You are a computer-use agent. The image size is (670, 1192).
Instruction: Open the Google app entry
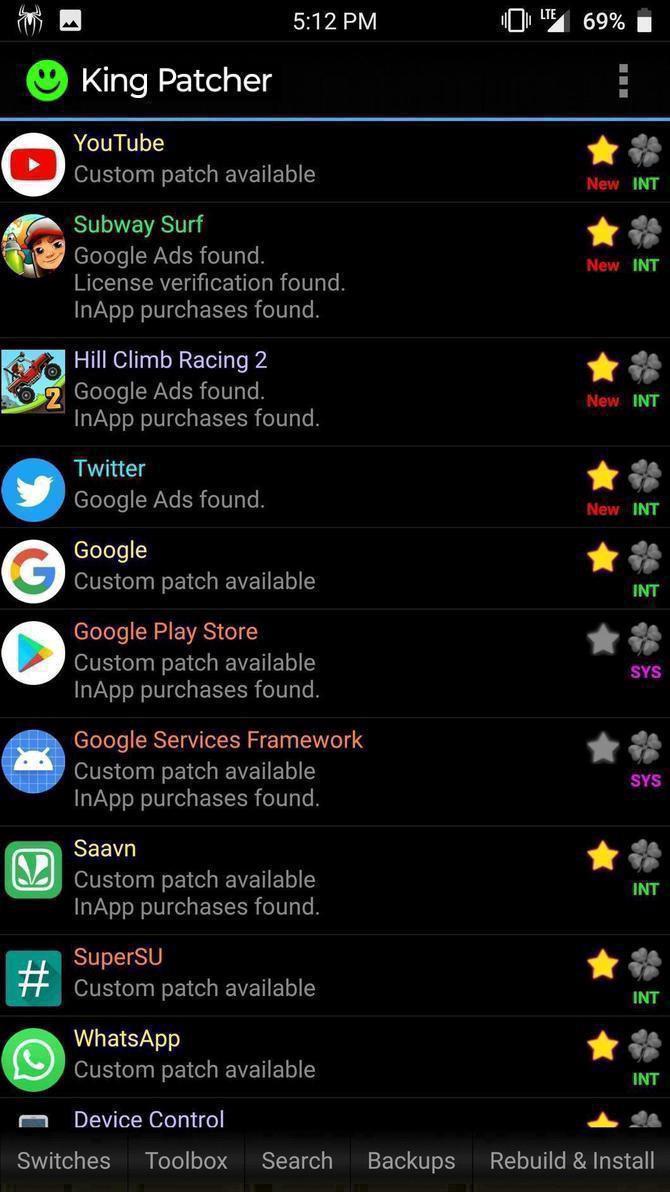coord(300,567)
